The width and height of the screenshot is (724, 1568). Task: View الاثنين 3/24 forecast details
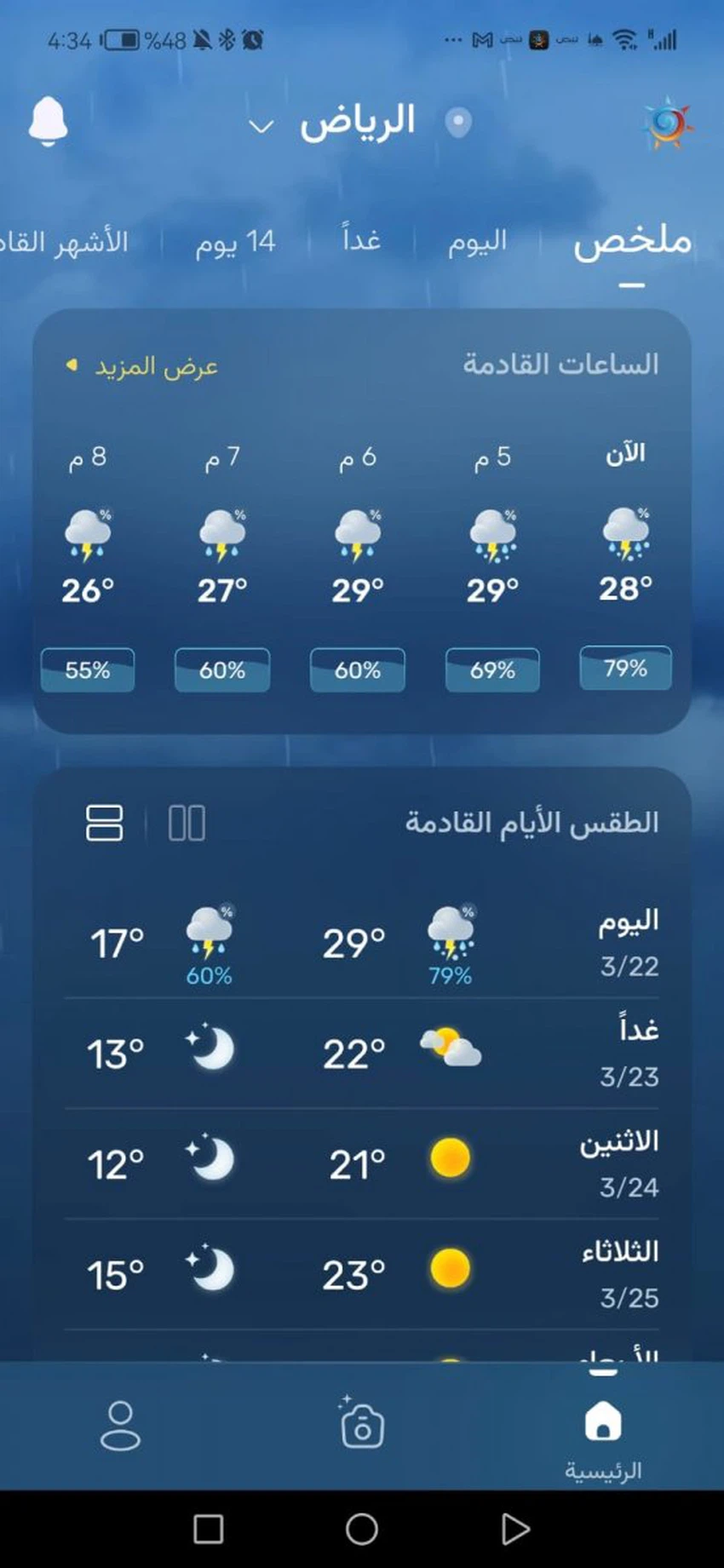tap(362, 1163)
